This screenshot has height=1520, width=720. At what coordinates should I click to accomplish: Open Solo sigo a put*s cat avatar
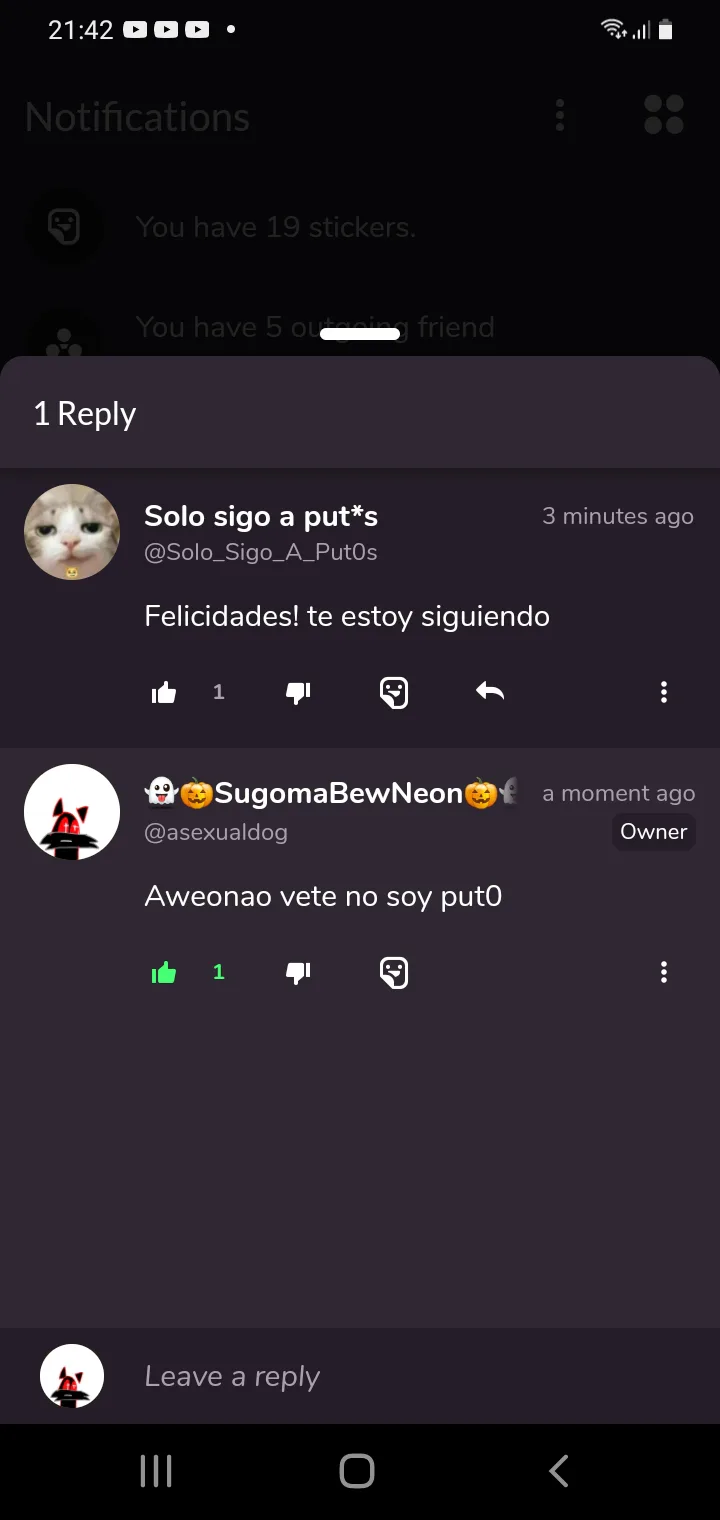72,532
